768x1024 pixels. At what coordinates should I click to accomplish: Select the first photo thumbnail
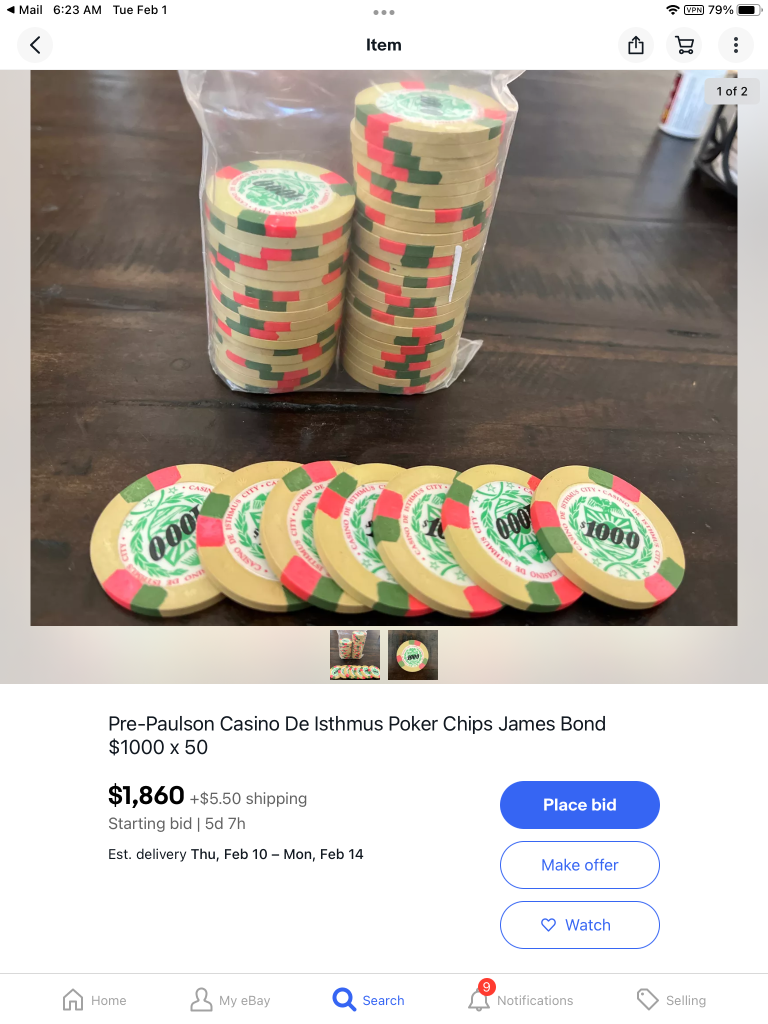pyautogui.click(x=355, y=655)
